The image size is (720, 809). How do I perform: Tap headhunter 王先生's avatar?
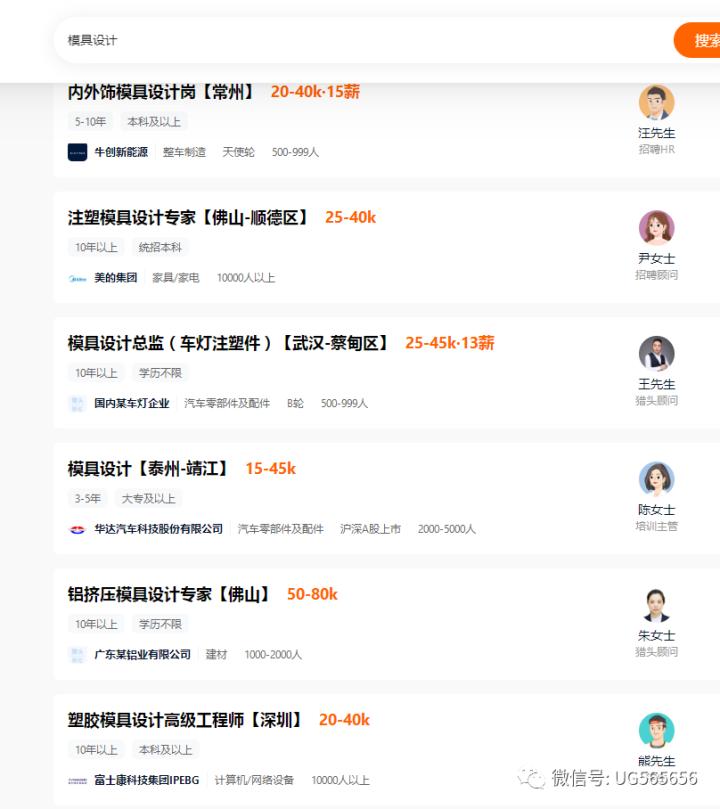coord(656,354)
